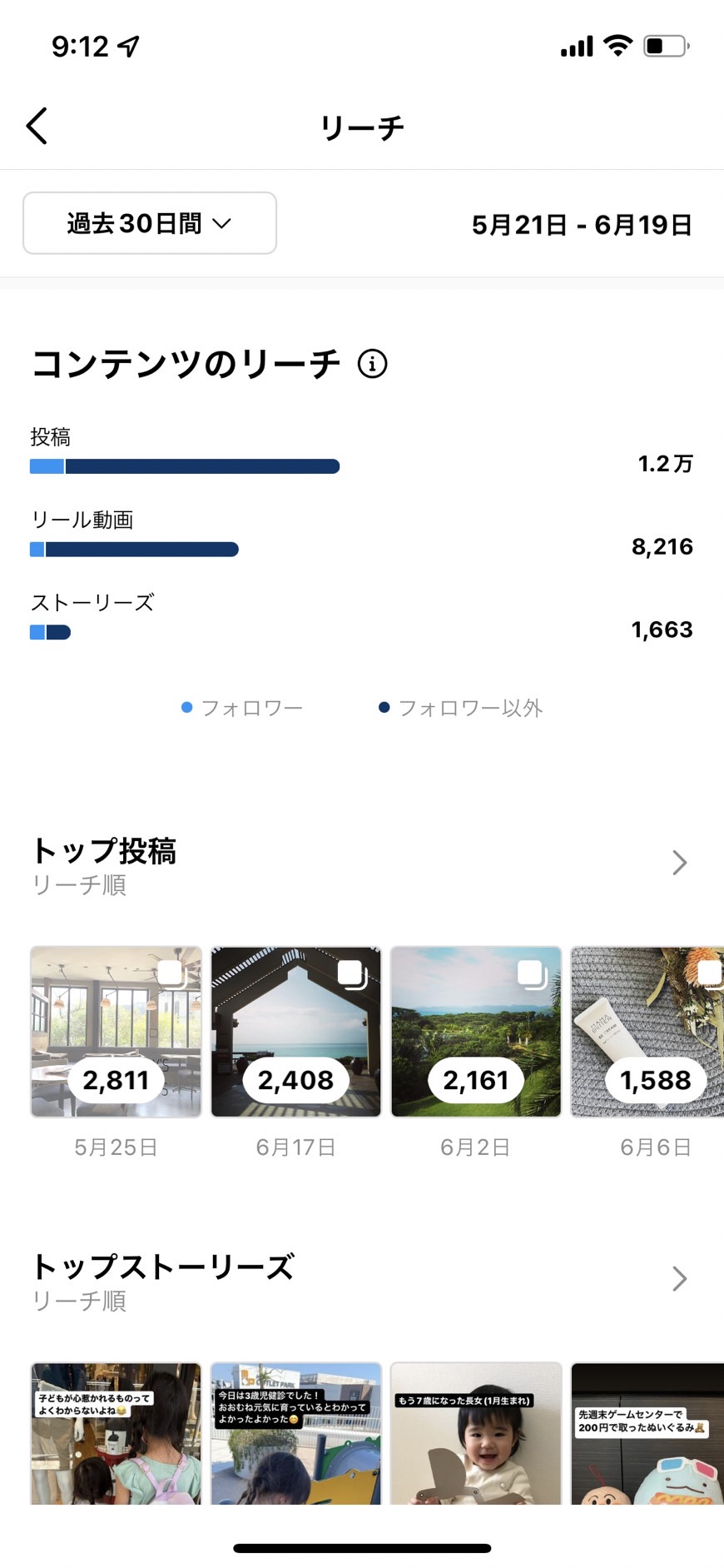View the story about 7歳になった長女
Screen dimensions: 724x1568
click(476, 1433)
